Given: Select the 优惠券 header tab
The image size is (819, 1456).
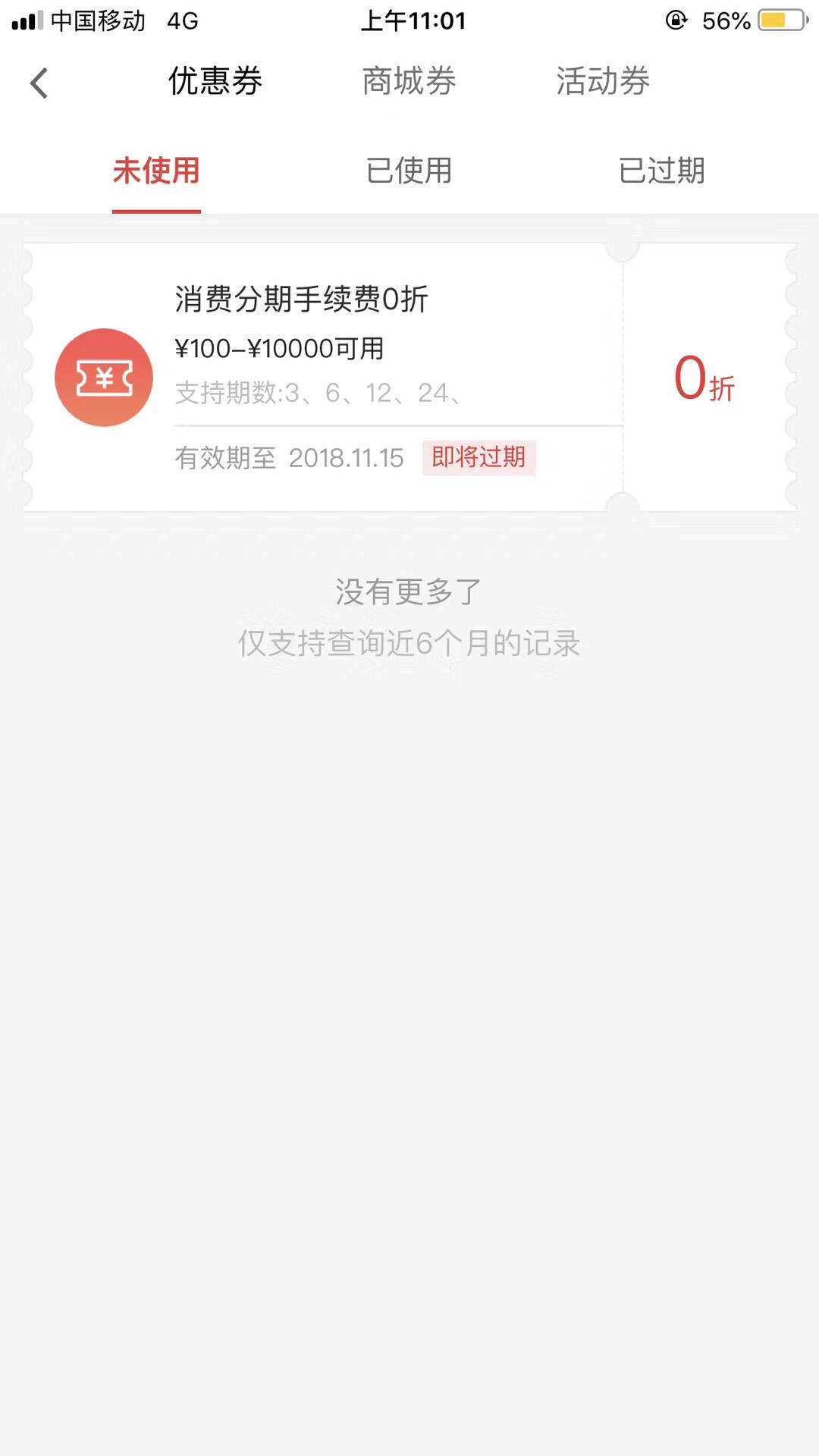Looking at the screenshot, I should [215, 82].
